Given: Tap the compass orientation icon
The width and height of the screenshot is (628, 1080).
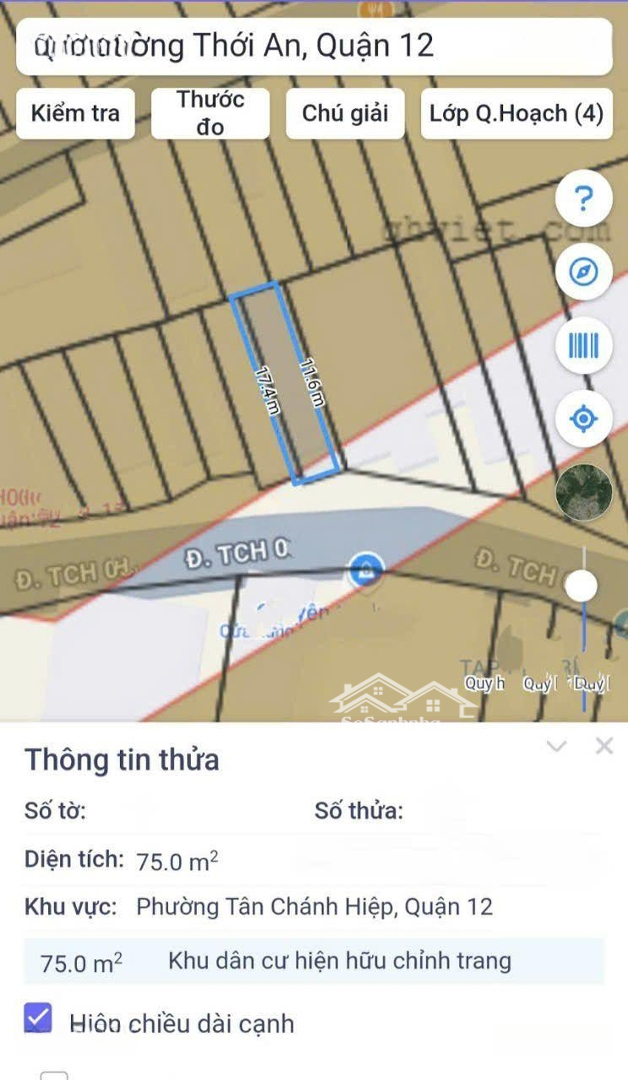Looking at the screenshot, I should pos(583,272).
